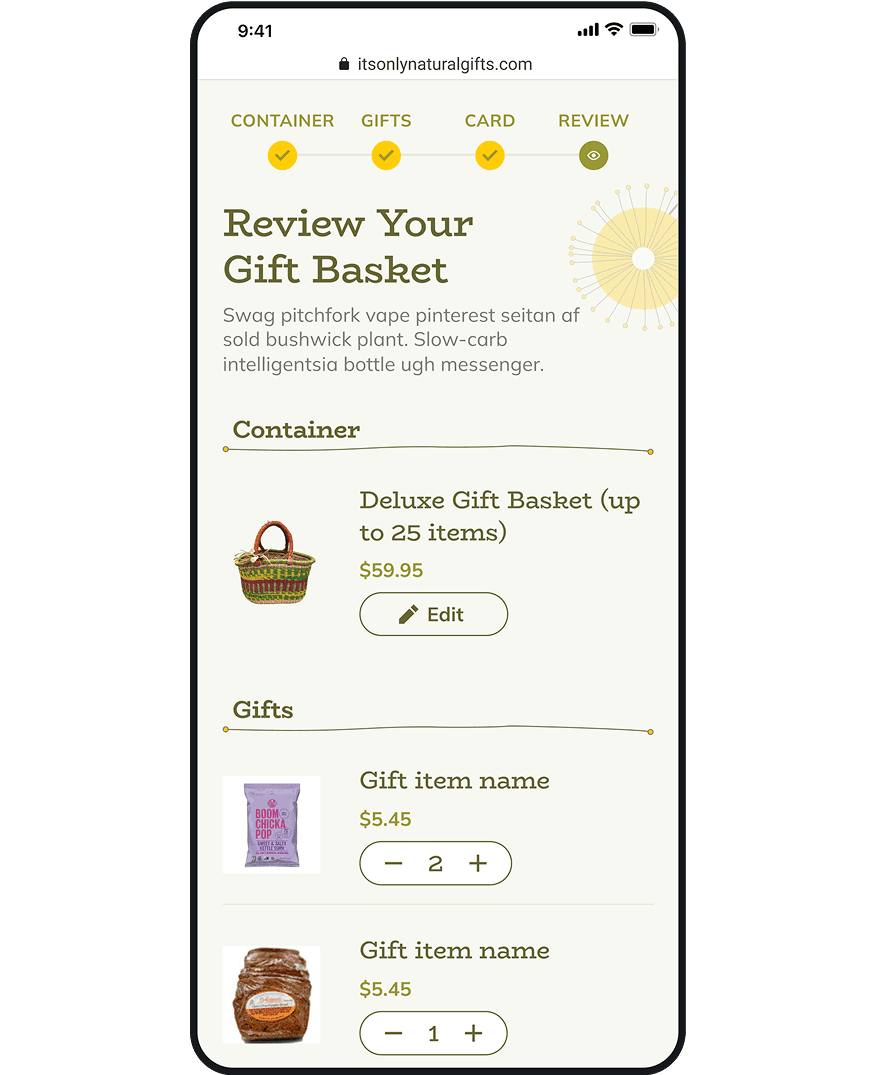875x1075 pixels.
Task: Return to the Gifts step
Action: tap(386, 155)
